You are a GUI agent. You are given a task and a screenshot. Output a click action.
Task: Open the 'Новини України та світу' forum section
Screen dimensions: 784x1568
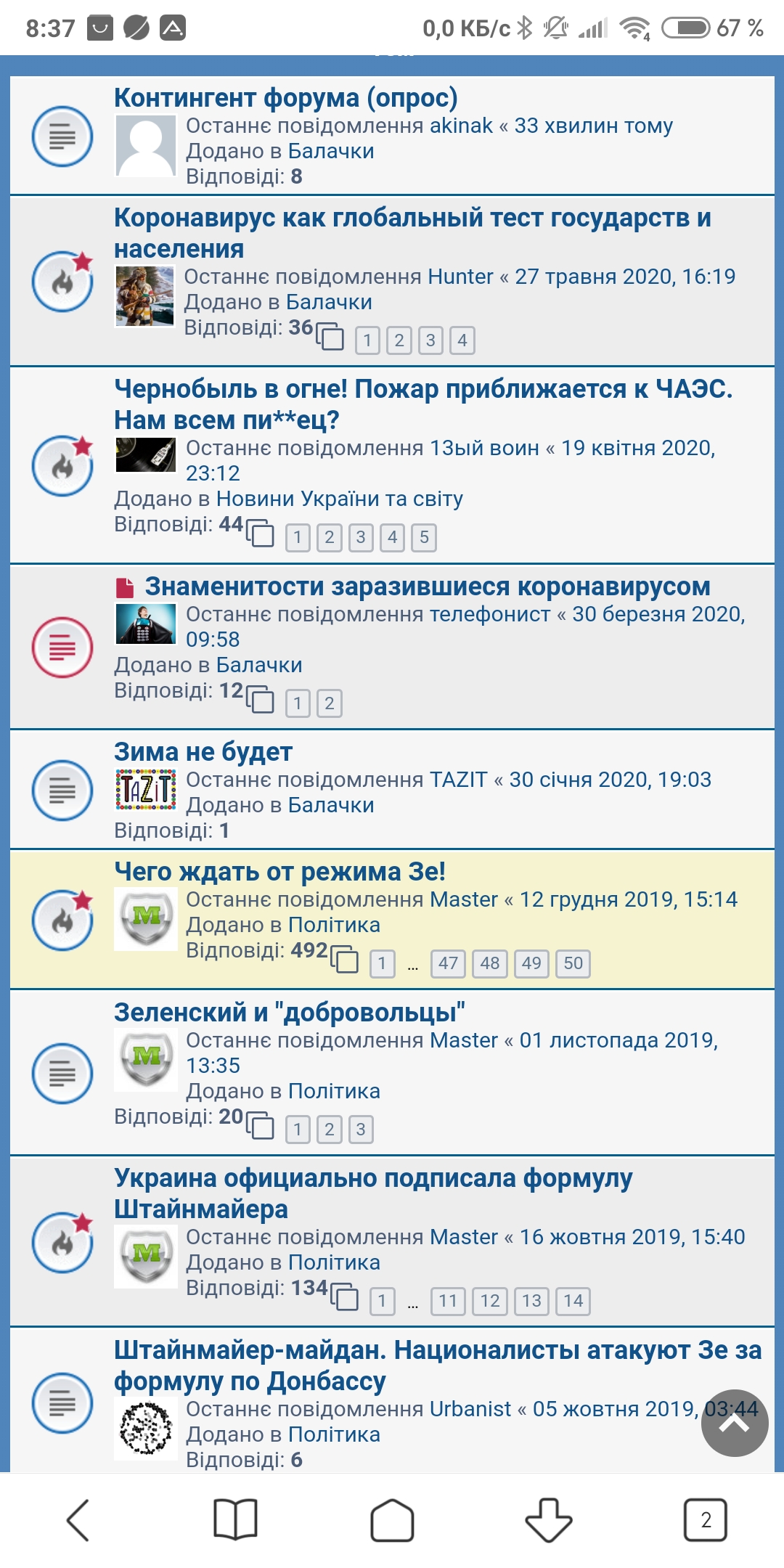pos(339,499)
